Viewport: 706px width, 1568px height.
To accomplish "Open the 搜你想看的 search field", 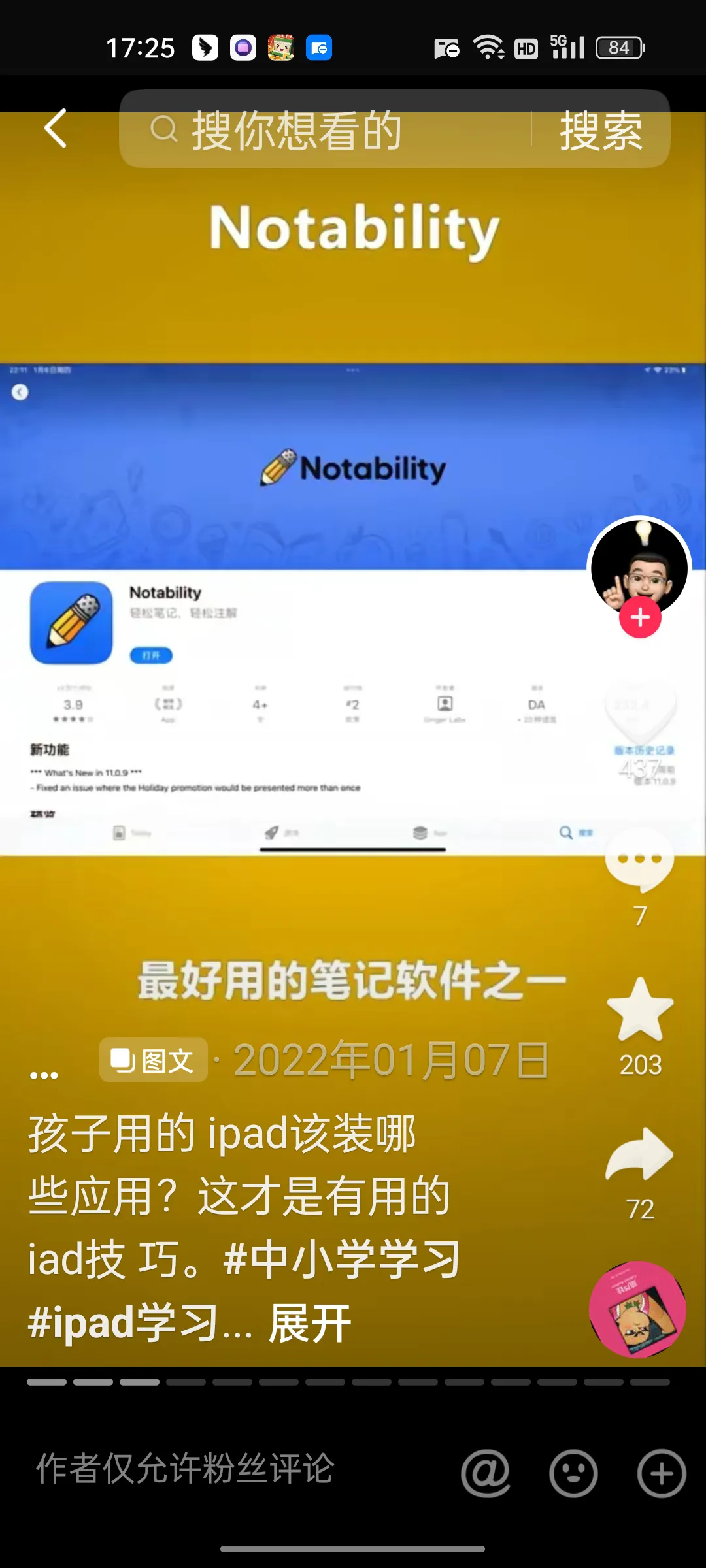I will coord(327,130).
